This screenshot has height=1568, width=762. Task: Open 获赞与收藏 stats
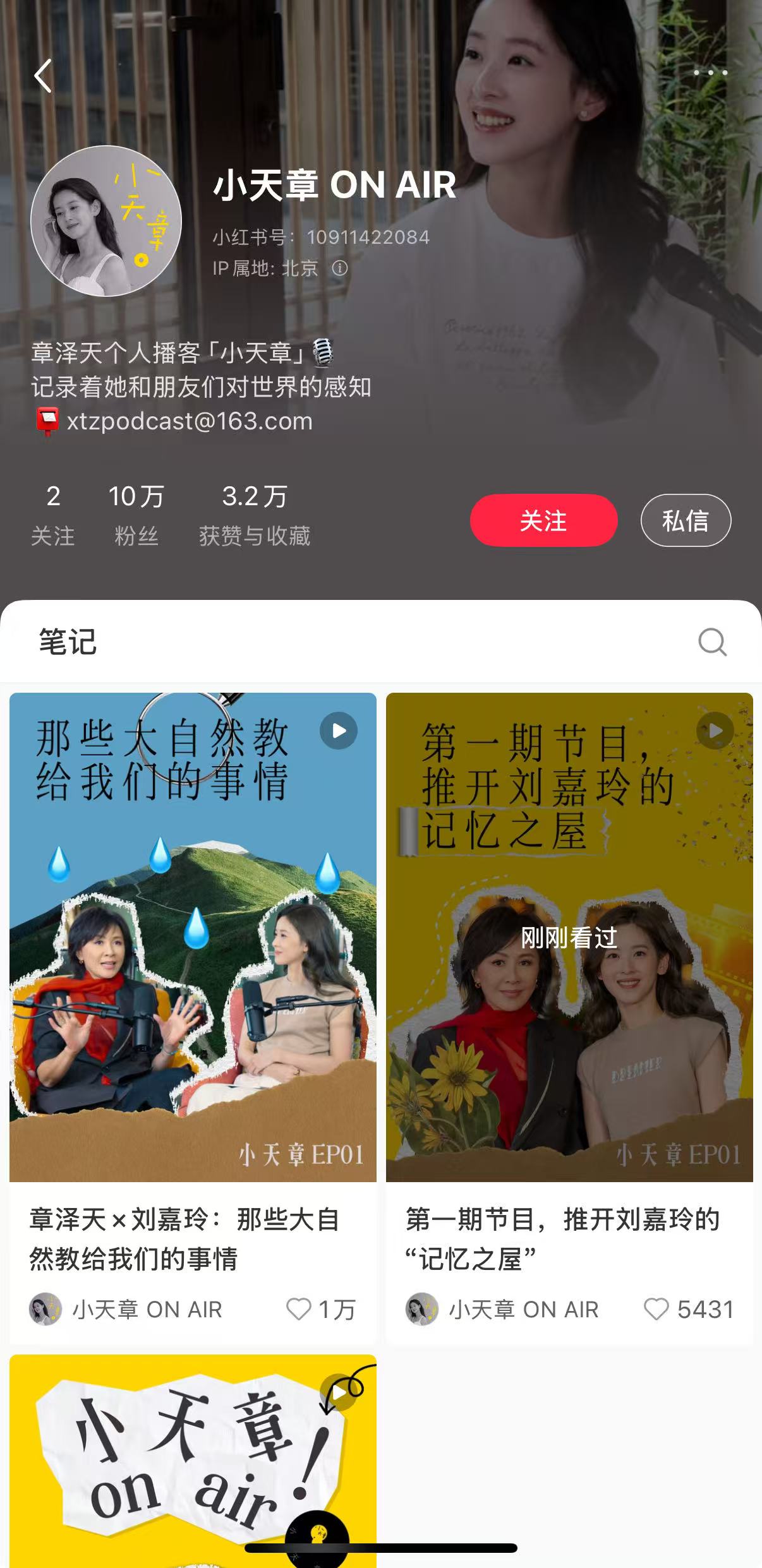[254, 515]
